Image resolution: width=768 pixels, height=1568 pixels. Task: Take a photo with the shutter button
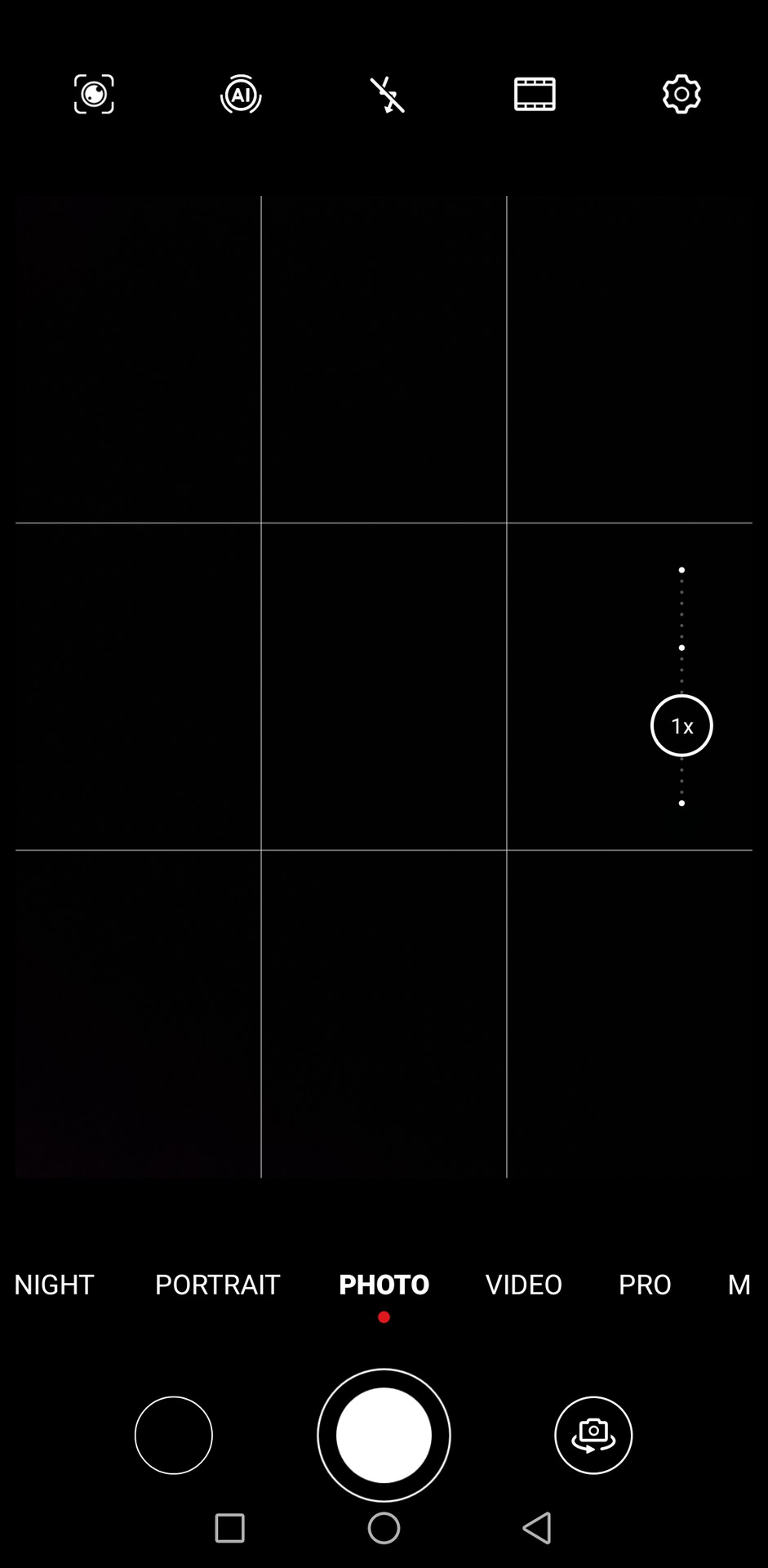[x=384, y=1435]
